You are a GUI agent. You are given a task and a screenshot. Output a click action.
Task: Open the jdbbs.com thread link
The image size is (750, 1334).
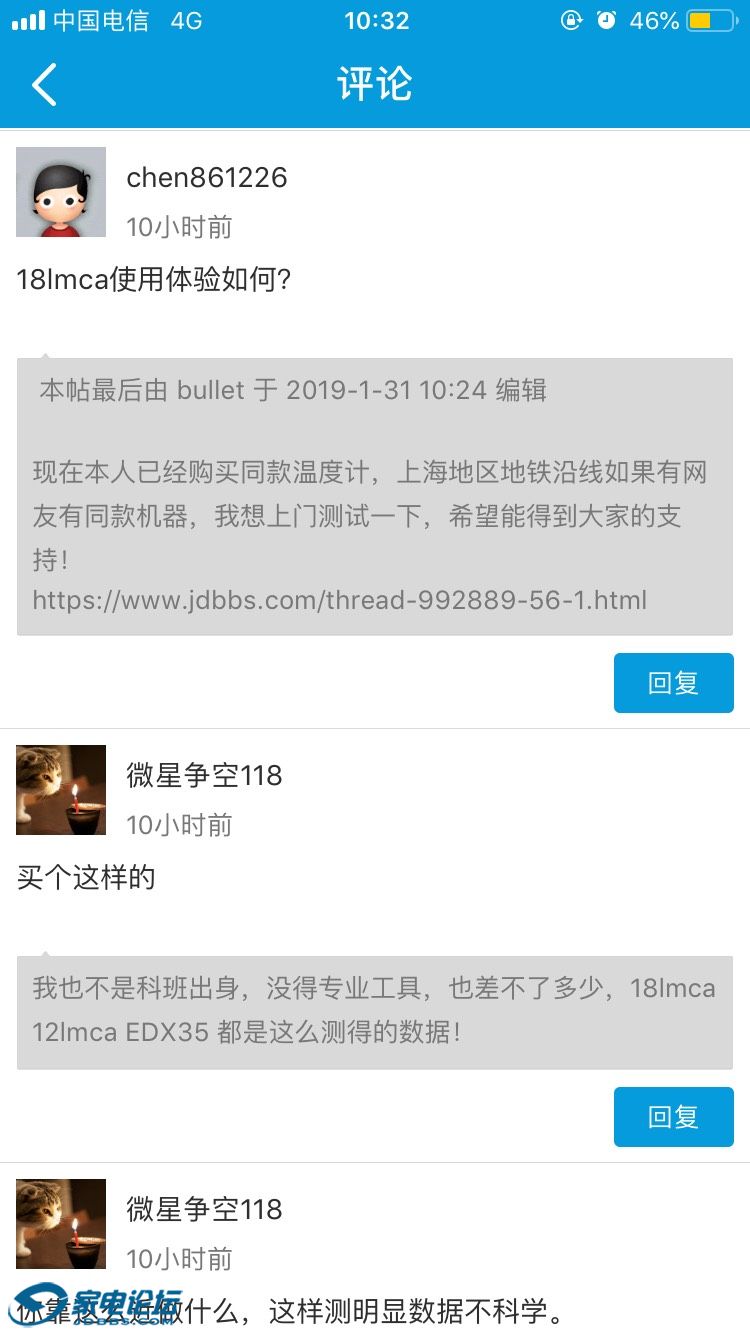pyautogui.click(x=339, y=600)
